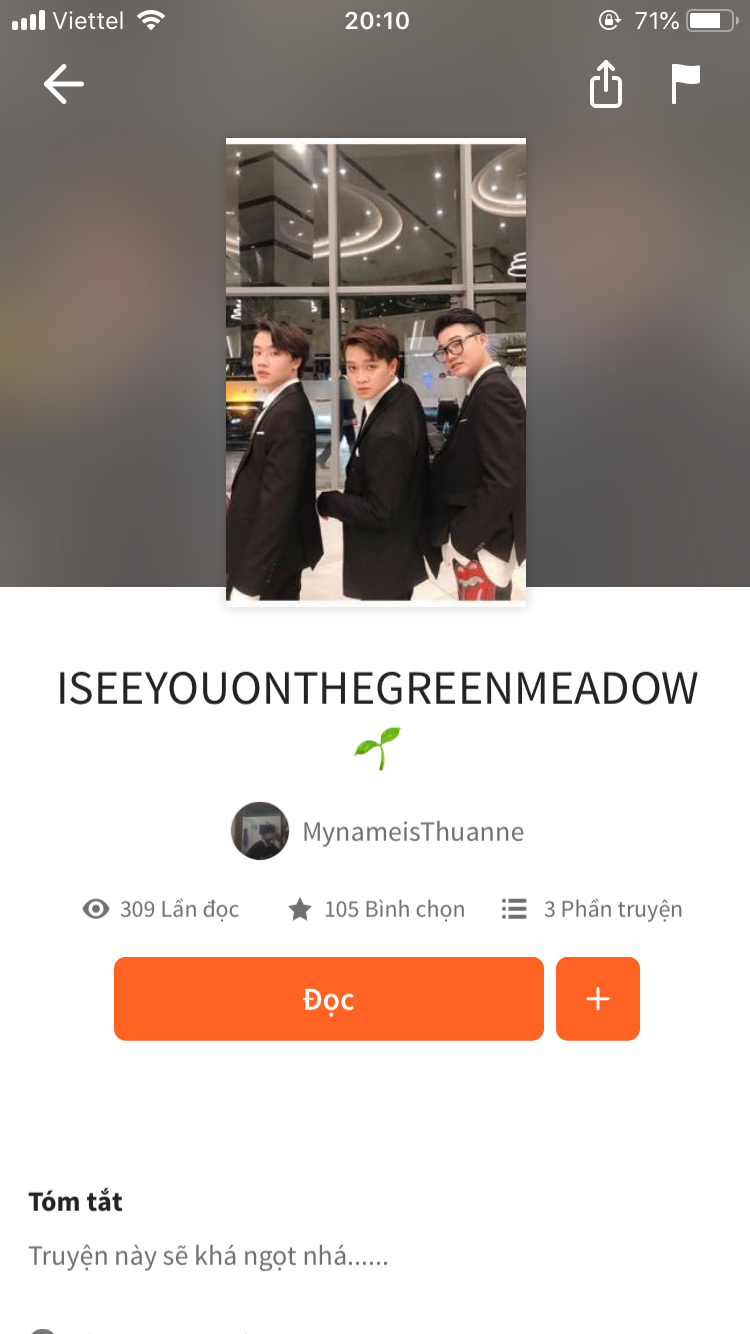Open the story cover image
750x1334 pixels.
point(376,372)
